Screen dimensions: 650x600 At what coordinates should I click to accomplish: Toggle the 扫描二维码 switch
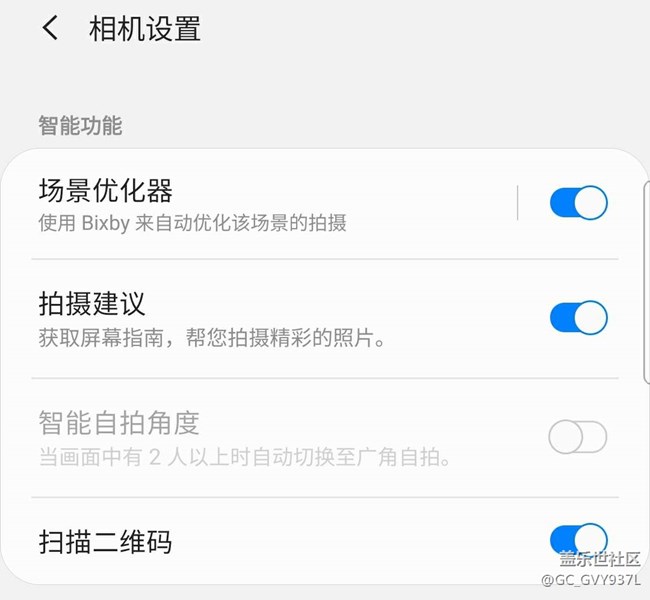click(x=578, y=540)
